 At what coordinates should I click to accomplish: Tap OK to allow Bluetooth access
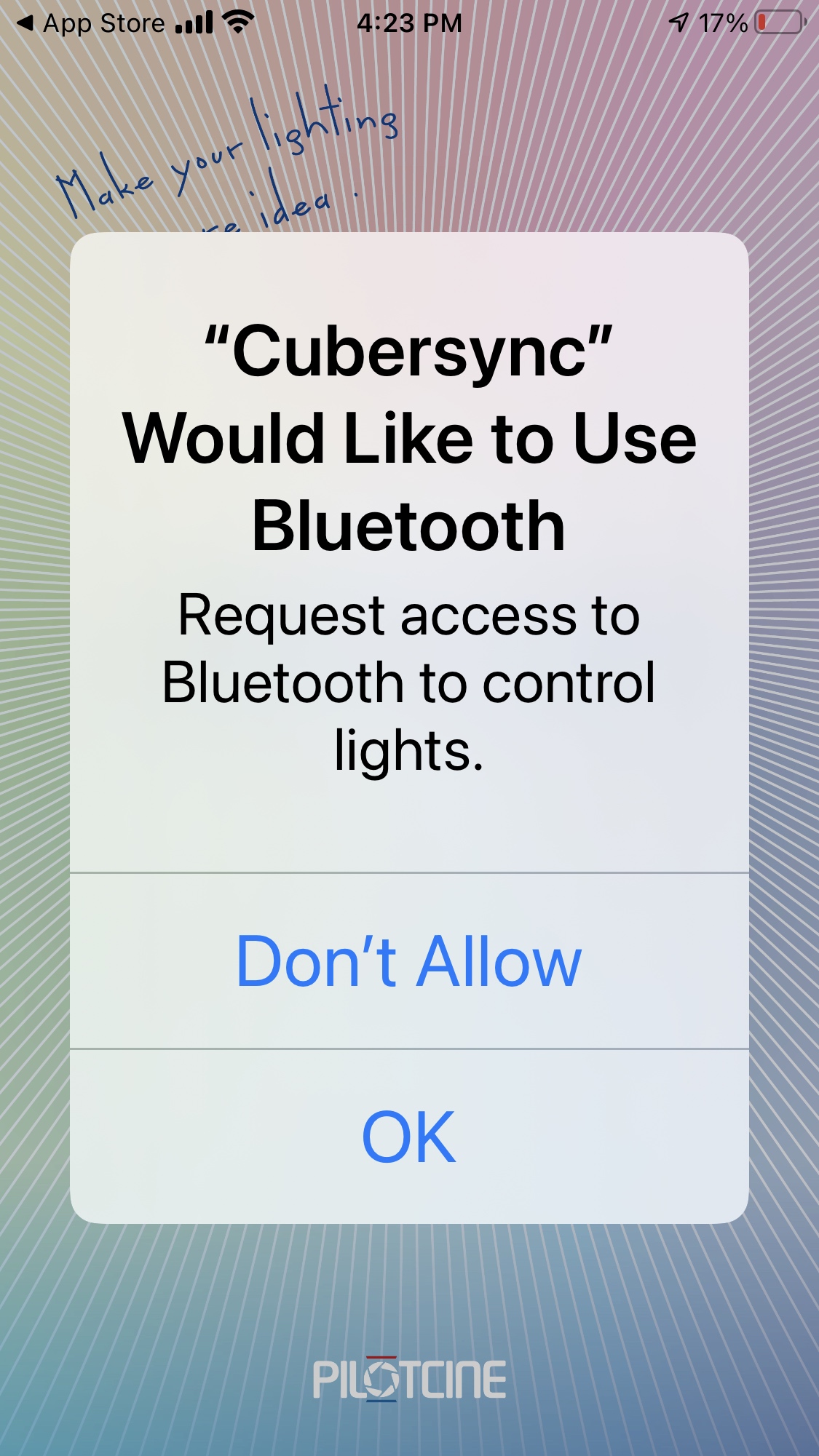pyautogui.click(x=409, y=1137)
